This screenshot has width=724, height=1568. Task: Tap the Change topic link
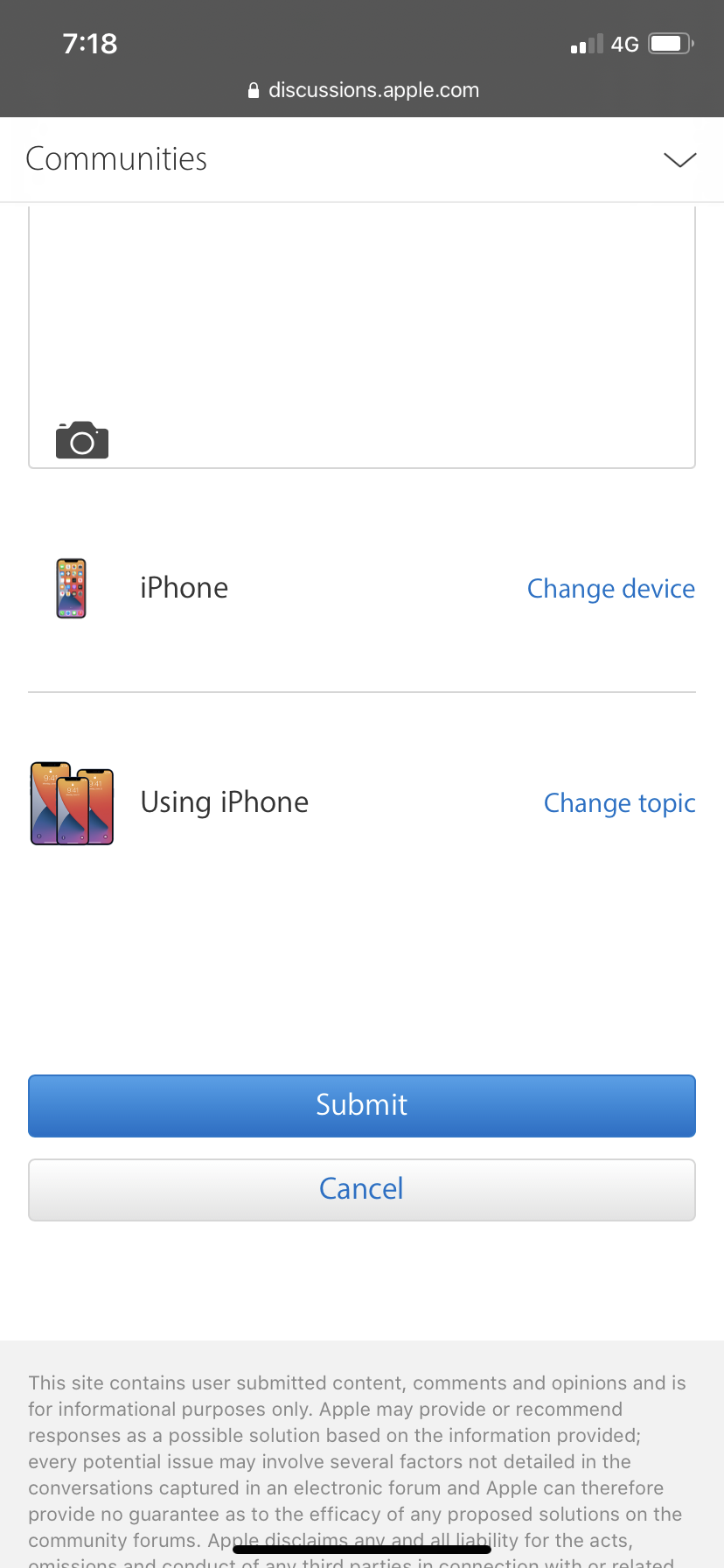(619, 803)
